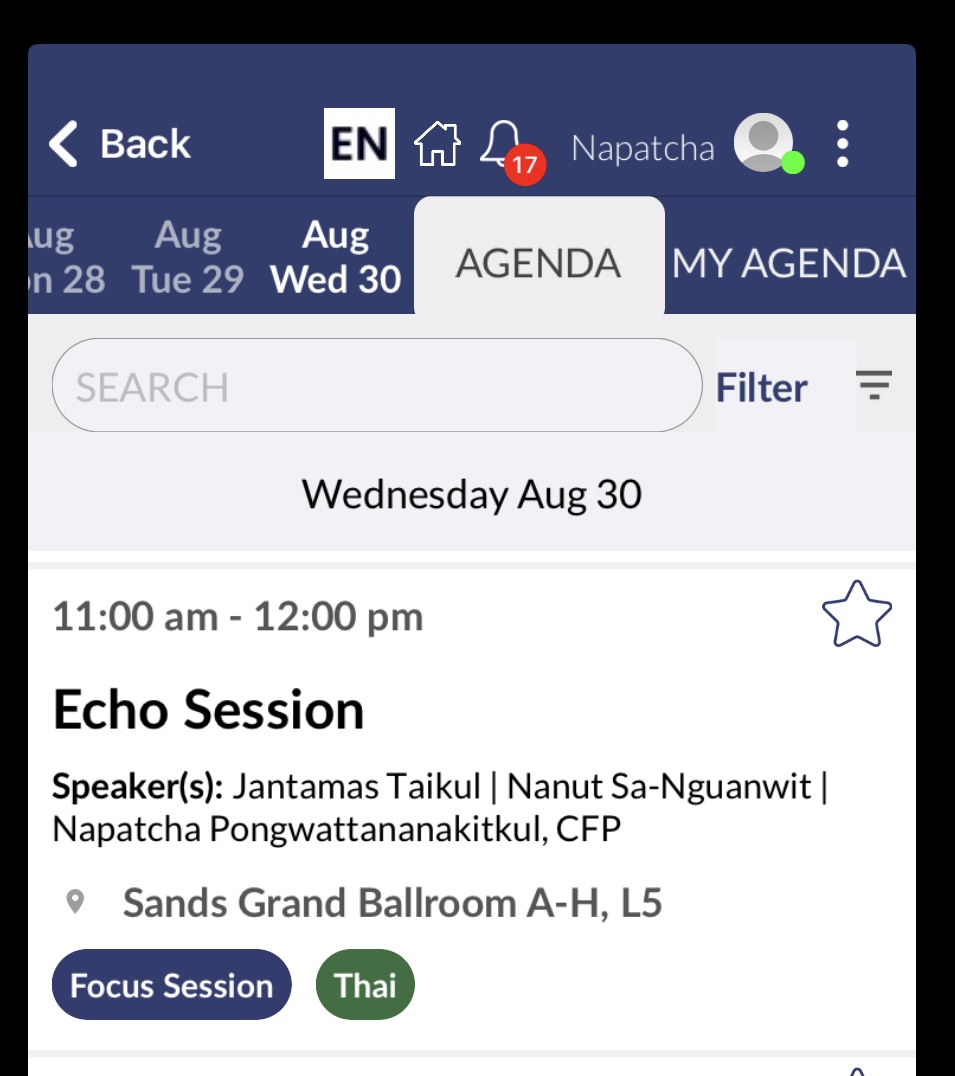This screenshot has height=1076, width=955.
Task: Open the Echo Session details
Action: pos(208,710)
